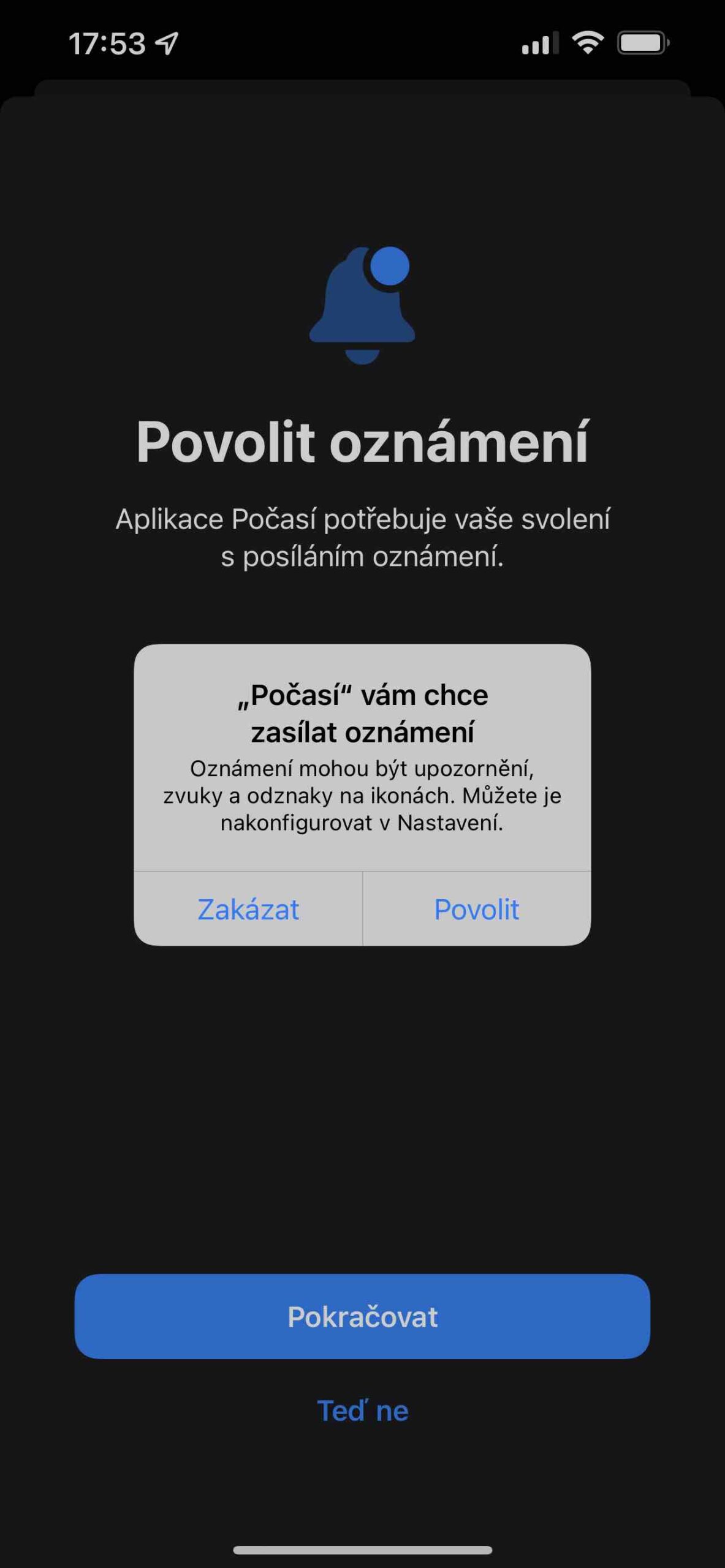Image resolution: width=725 pixels, height=1568 pixels.
Task: Click the bell illustration above the title
Action: (362, 306)
